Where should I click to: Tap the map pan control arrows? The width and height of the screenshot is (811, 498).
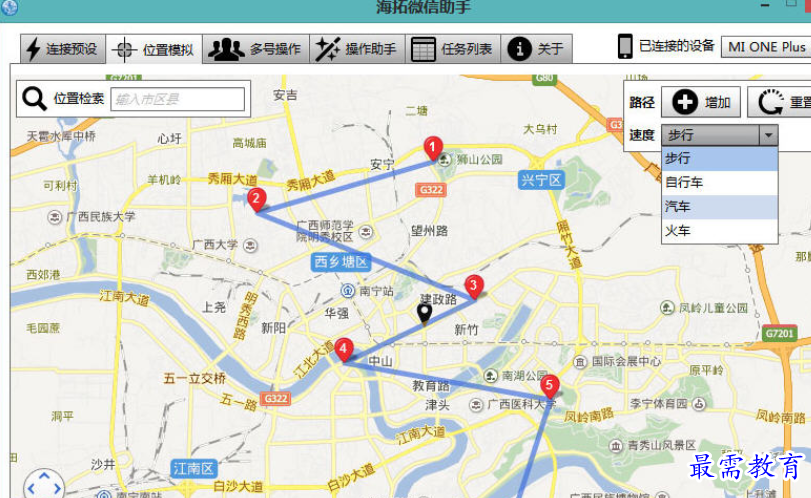click(43, 487)
